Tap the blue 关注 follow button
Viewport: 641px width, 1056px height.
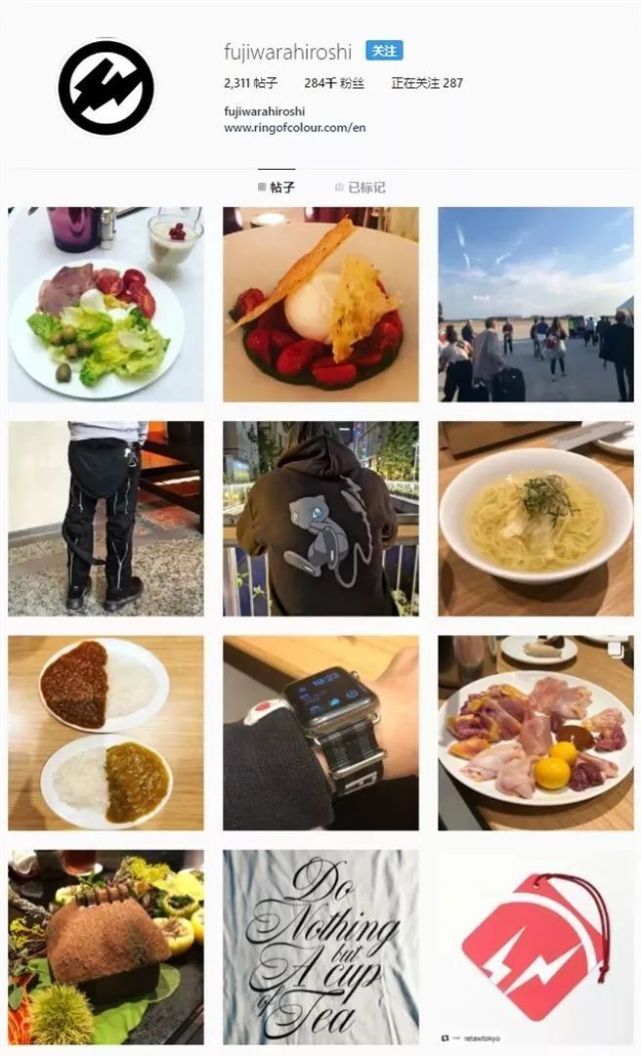point(384,51)
